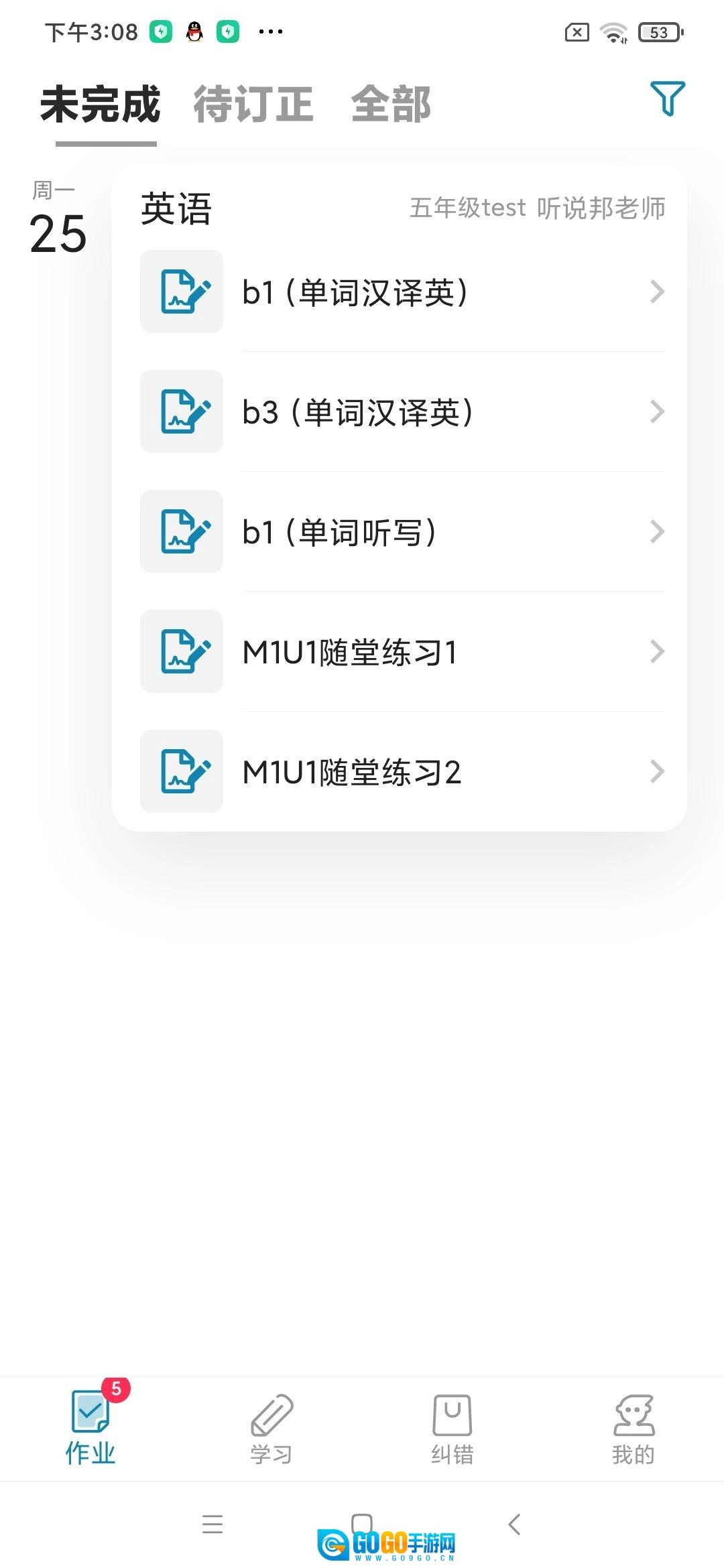Select the homework icon for b1 单词听写
Viewport: 724px width, 1568px height.
pos(181,531)
